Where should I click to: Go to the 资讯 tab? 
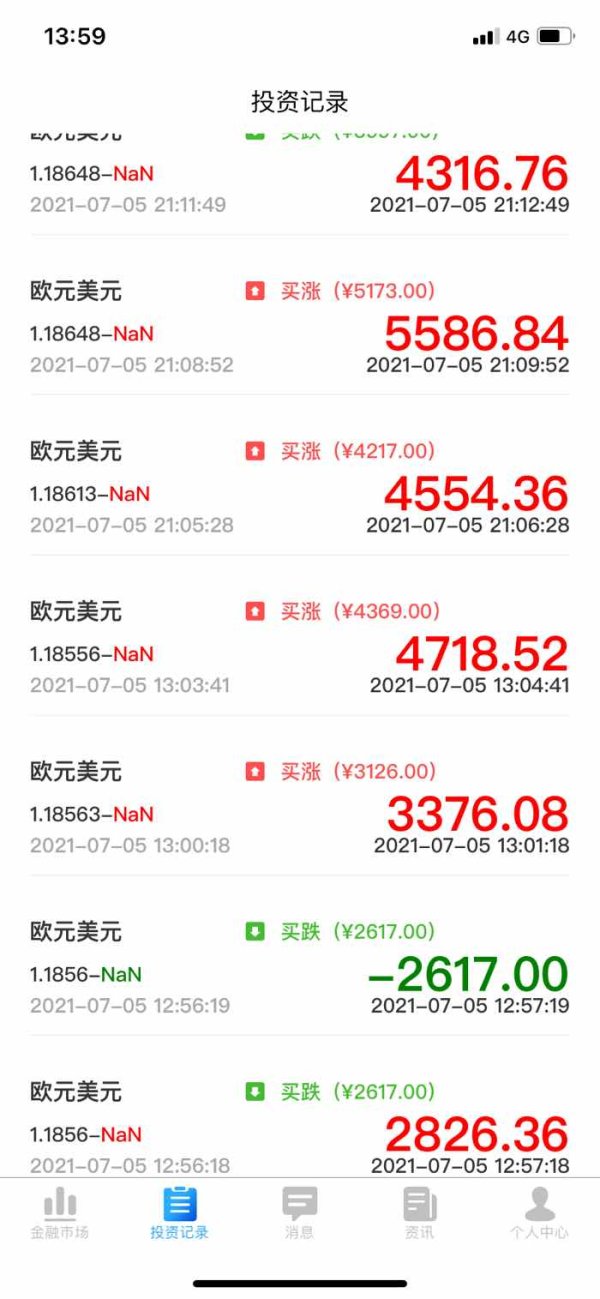(x=419, y=1212)
